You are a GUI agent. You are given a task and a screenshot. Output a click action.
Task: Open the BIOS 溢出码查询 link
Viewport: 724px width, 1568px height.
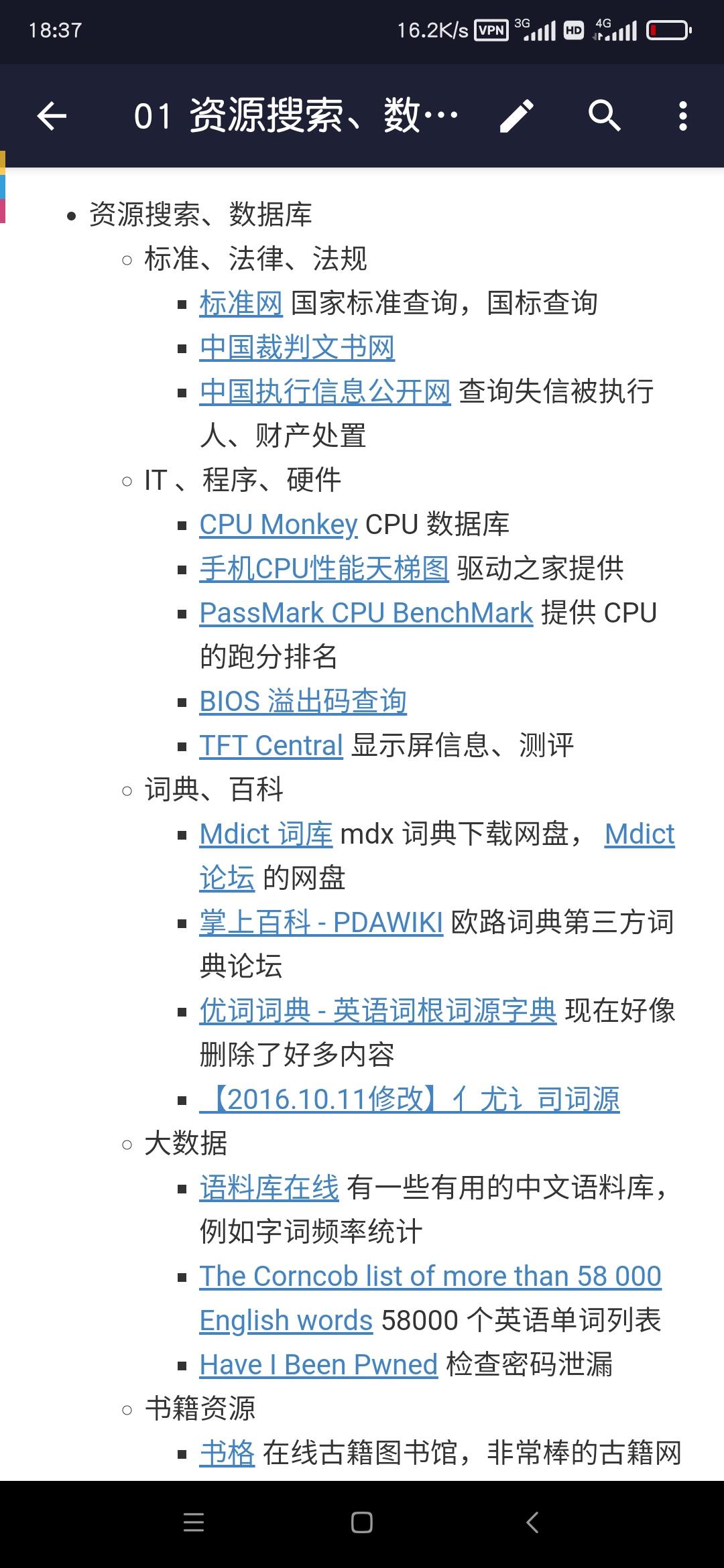[x=303, y=702]
